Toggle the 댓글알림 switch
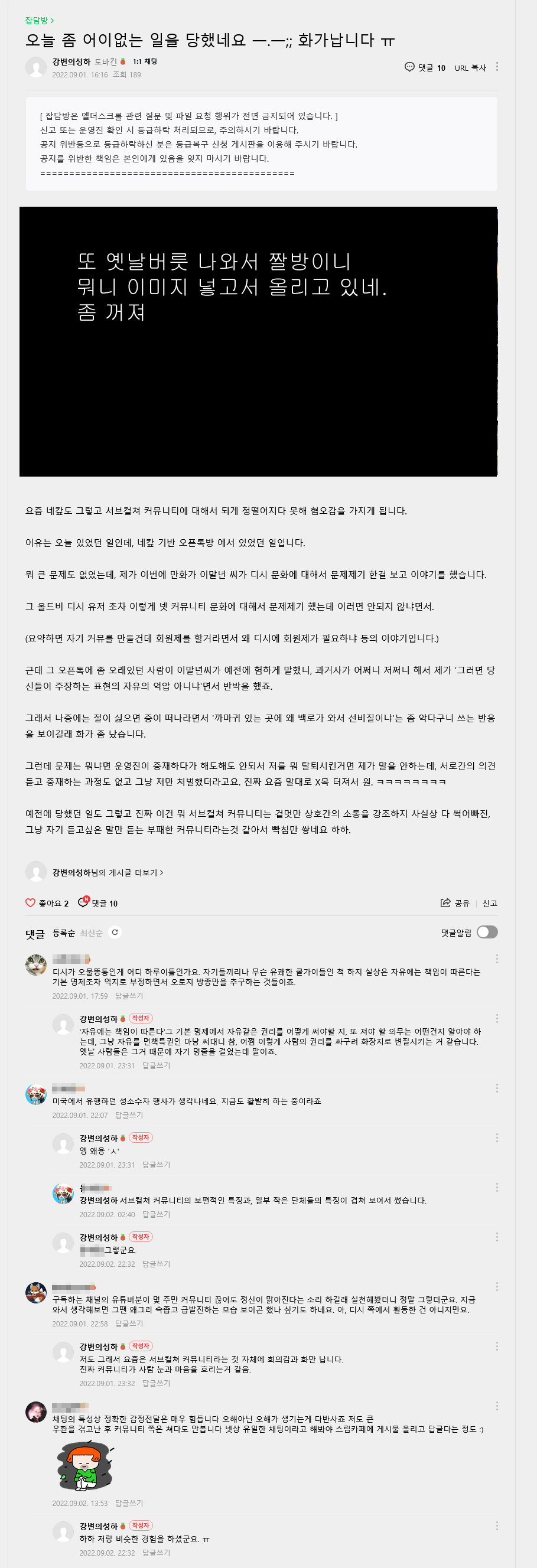Viewport: 537px width, 1568px height. pyautogui.click(x=487, y=932)
